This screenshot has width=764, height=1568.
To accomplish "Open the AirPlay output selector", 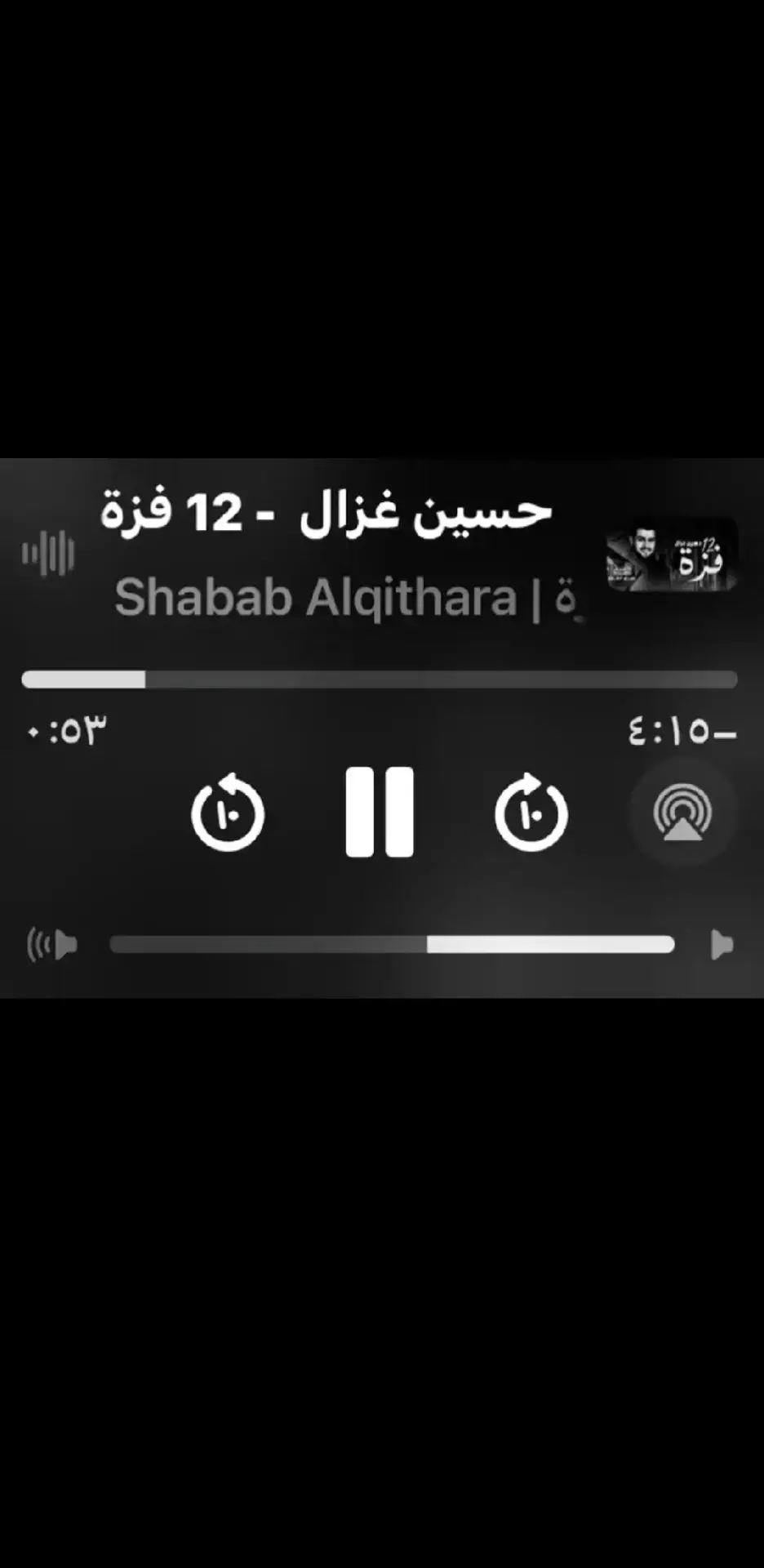I will pos(683,810).
